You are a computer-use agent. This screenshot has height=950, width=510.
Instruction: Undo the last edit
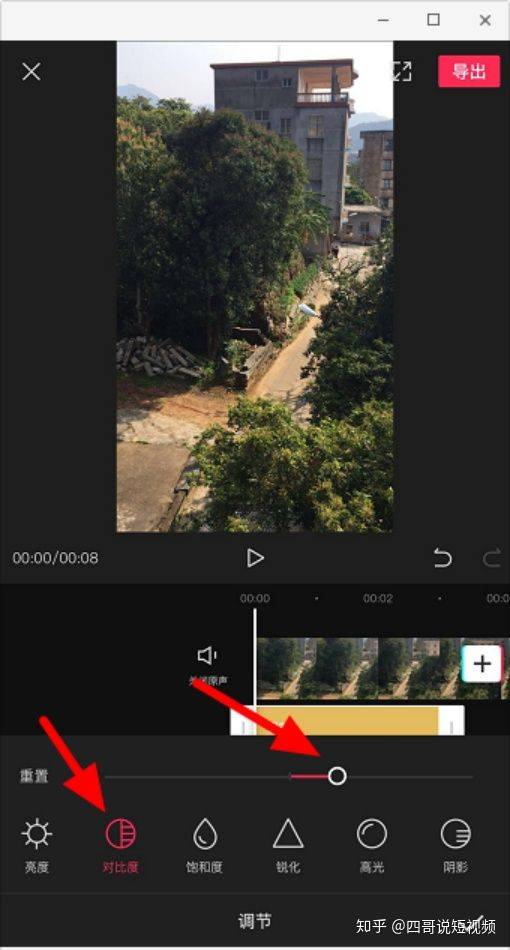point(443,558)
